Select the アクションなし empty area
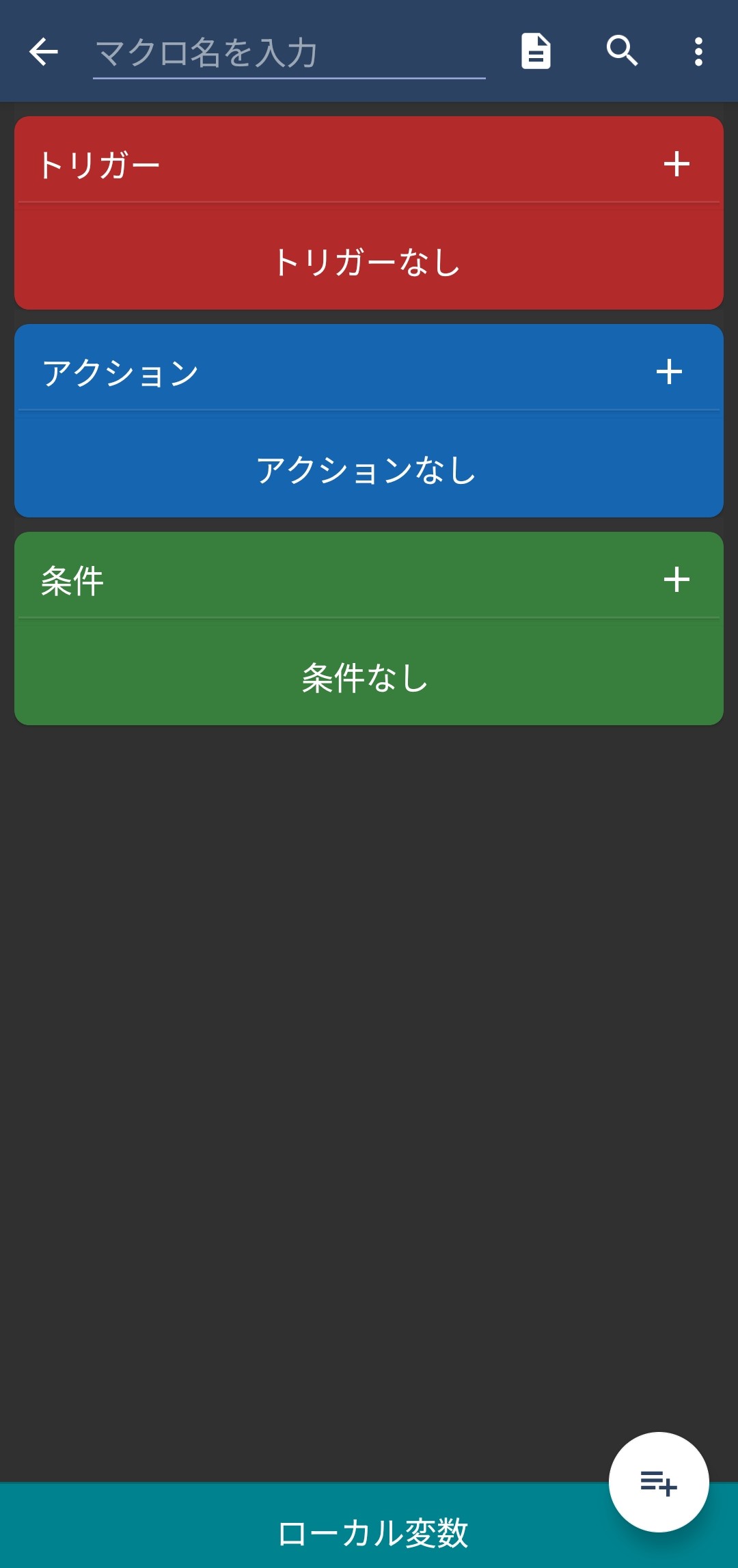This screenshot has width=738, height=1568. coord(368,470)
